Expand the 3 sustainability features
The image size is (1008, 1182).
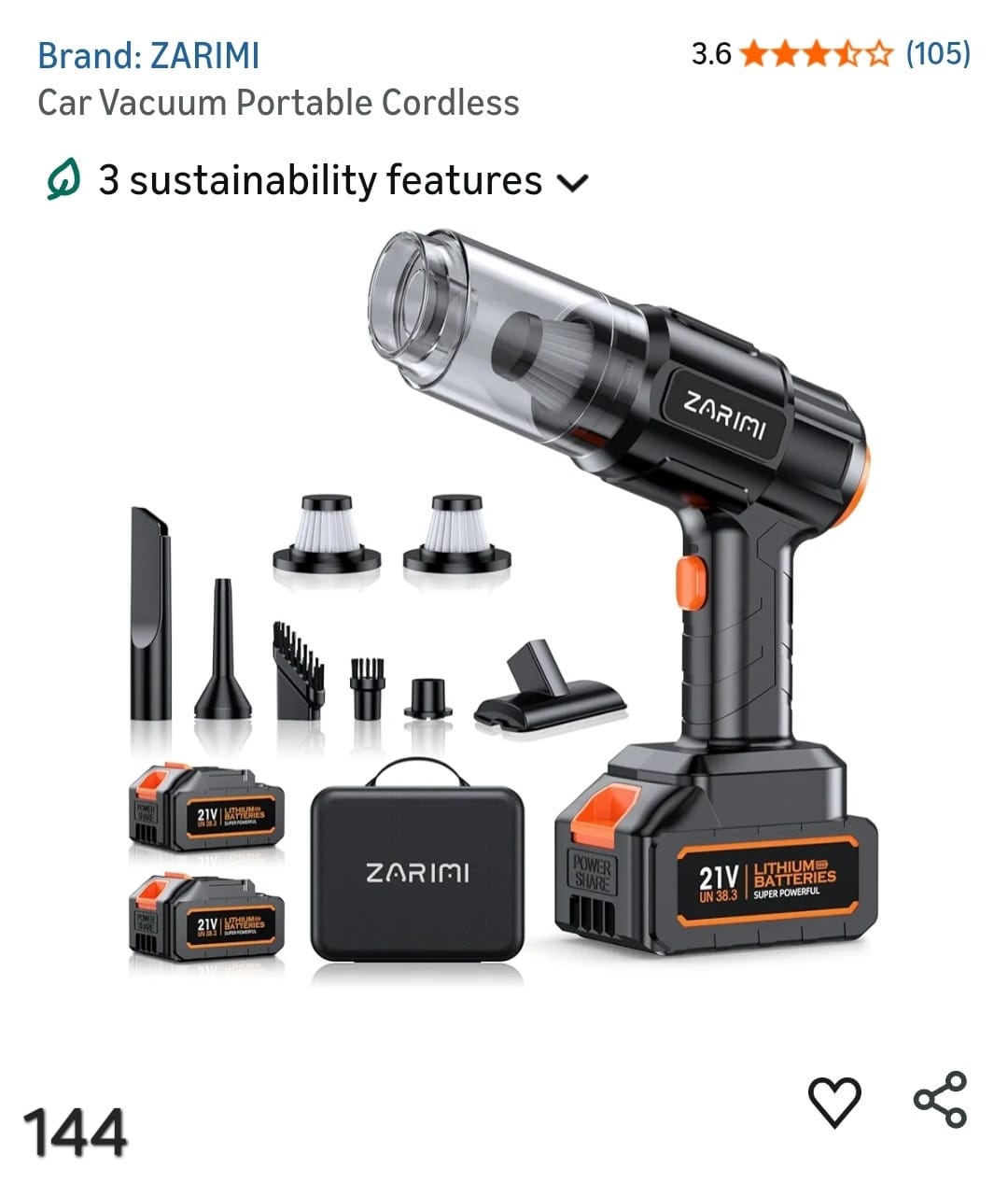pyautogui.click(x=317, y=180)
